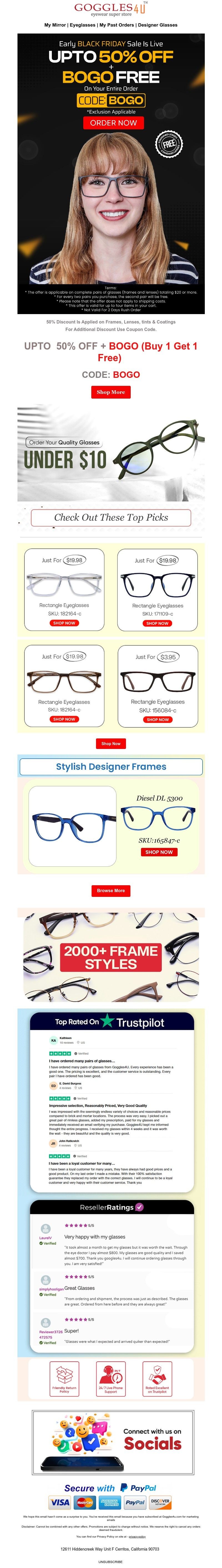The image size is (222, 1568).
Task: Open the 2000+ Frame Styles banner
Action: pos(110,957)
